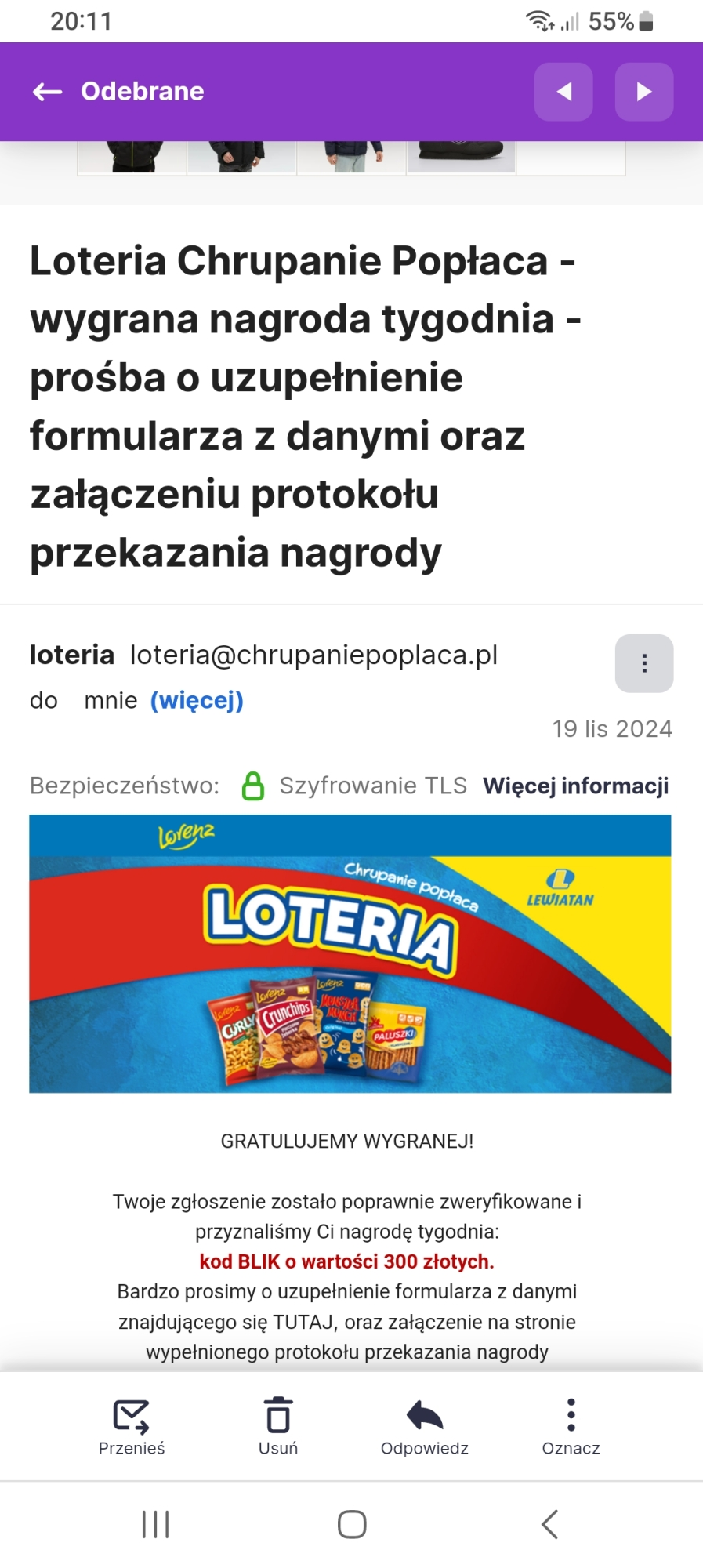Go to the previous email
The image size is (703, 1568).
point(563,92)
